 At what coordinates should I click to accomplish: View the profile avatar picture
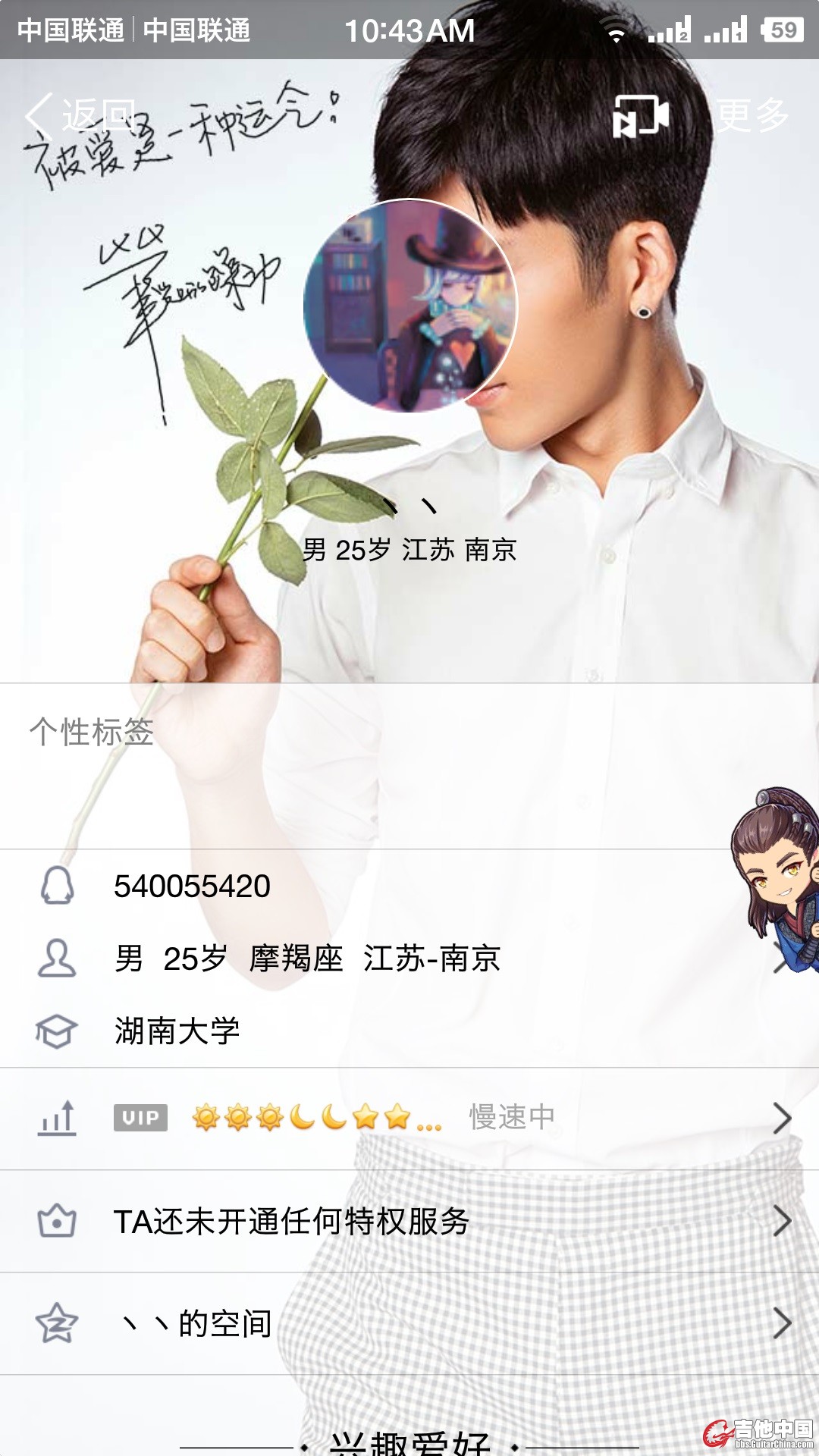pos(409,306)
